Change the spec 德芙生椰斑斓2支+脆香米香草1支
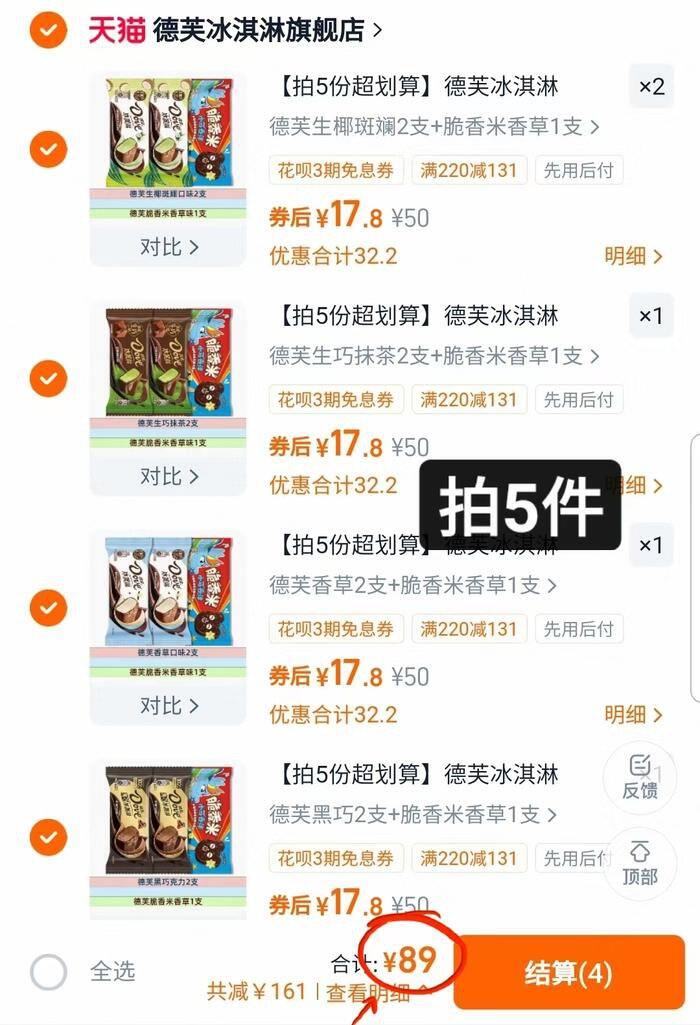 (x=434, y=127)
